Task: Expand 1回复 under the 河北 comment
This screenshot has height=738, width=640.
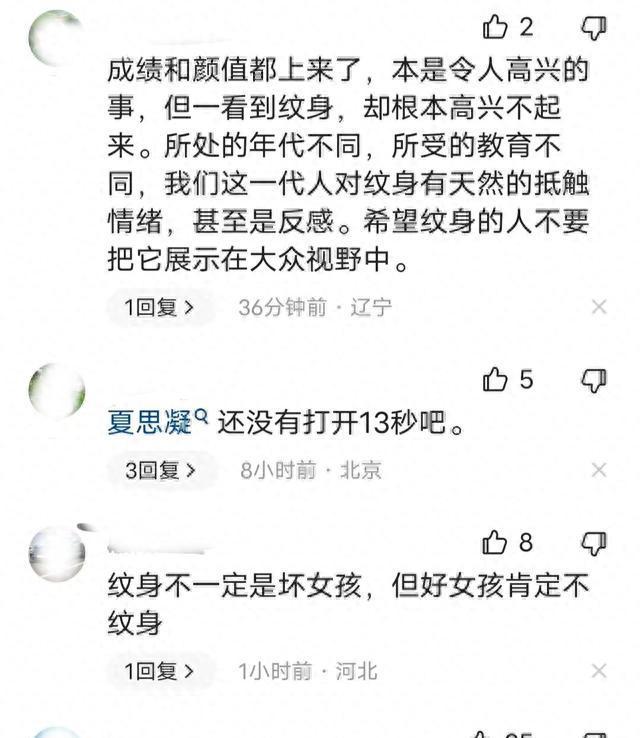Action: (x=160, y=670)
